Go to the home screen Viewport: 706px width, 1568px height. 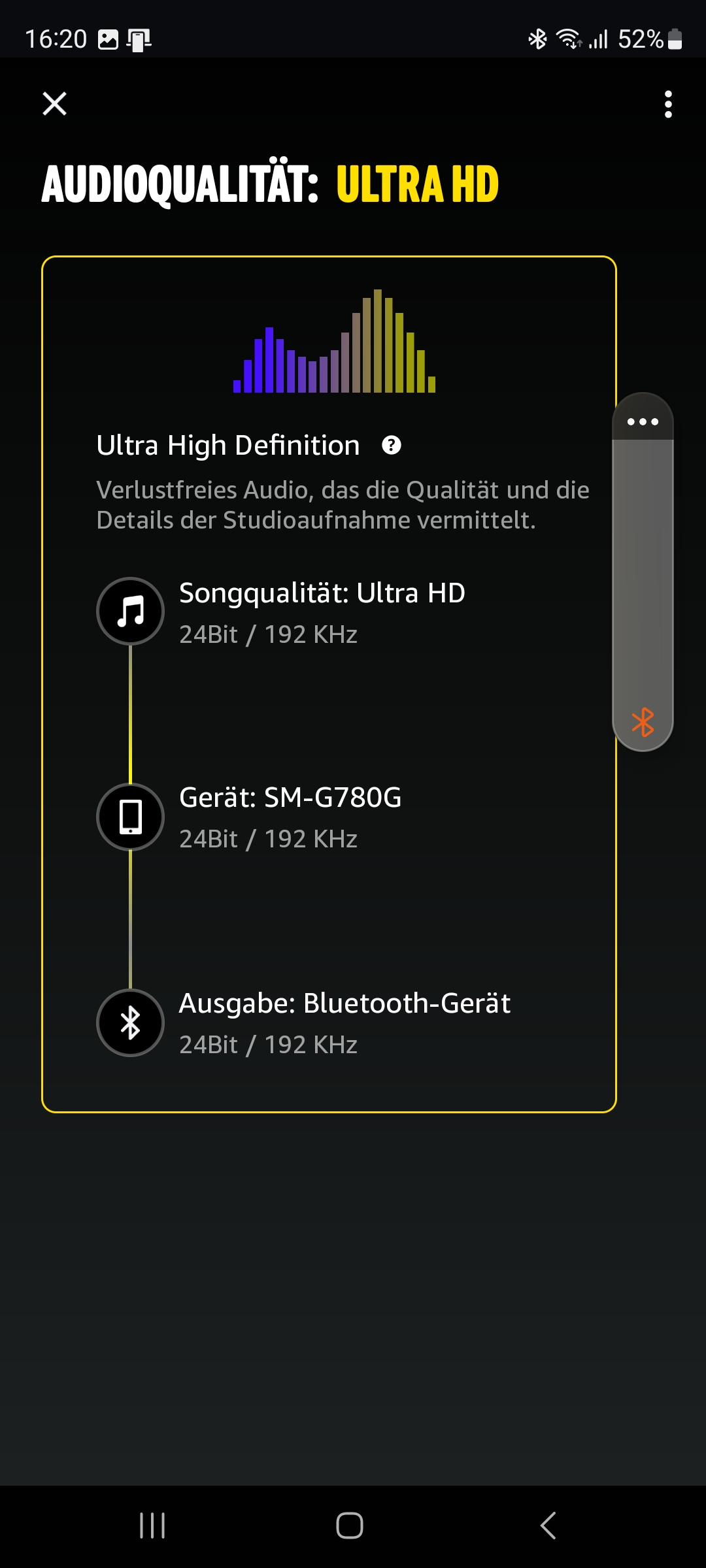click(350, 1526)
